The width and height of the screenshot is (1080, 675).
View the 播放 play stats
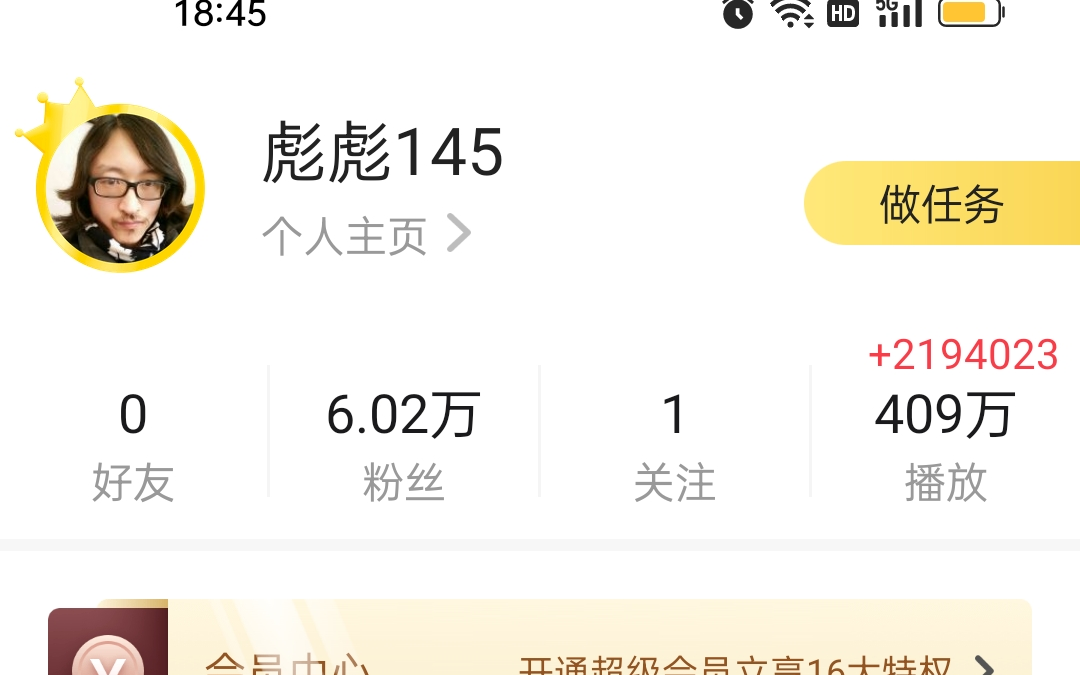(945, 447)
